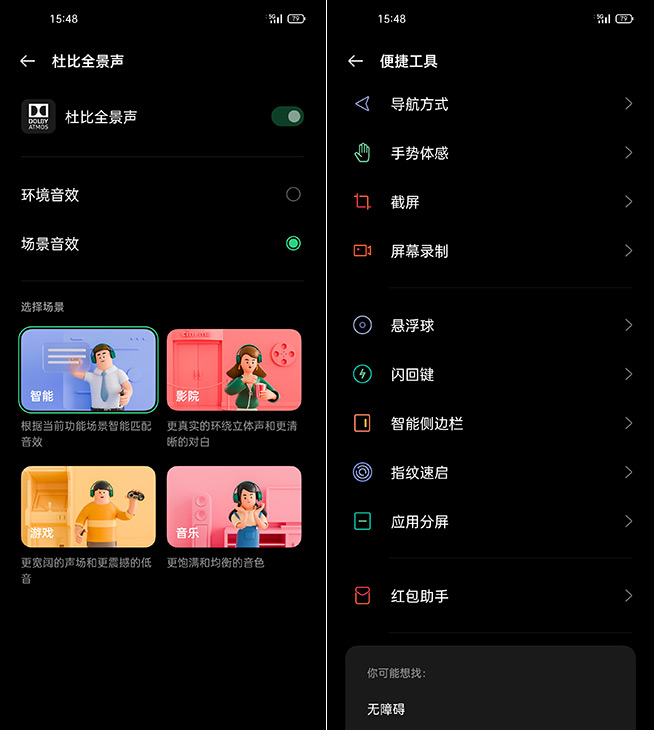The height and width of the screenshot is (730, 654).
Task: Open 智能侧边栏 settings
Action: click(490, 423)
